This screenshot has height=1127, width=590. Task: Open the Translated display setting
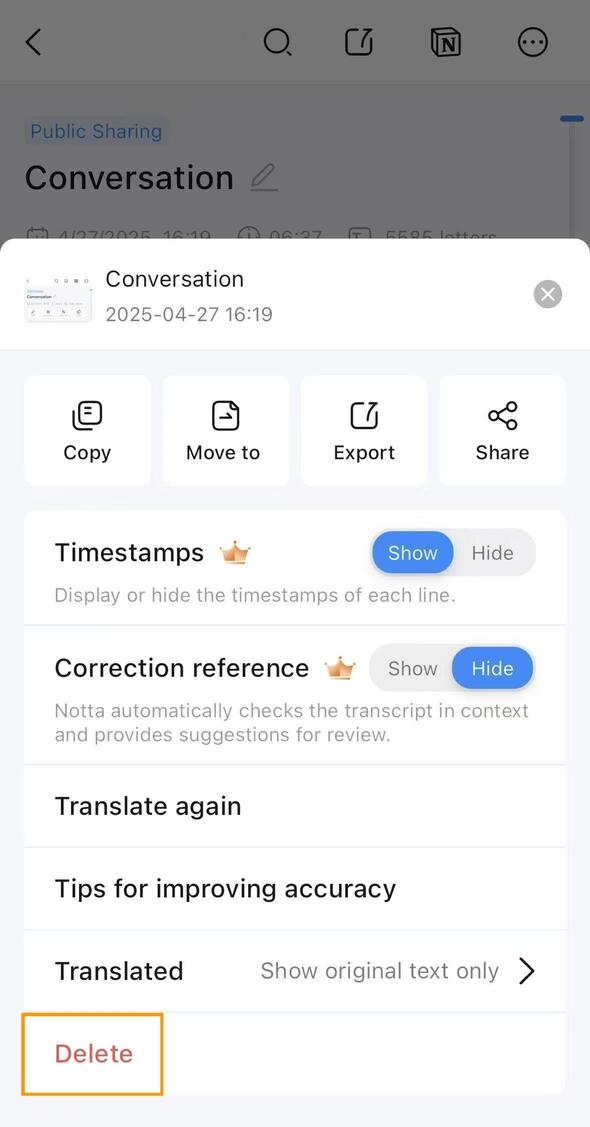pos(295,971)
